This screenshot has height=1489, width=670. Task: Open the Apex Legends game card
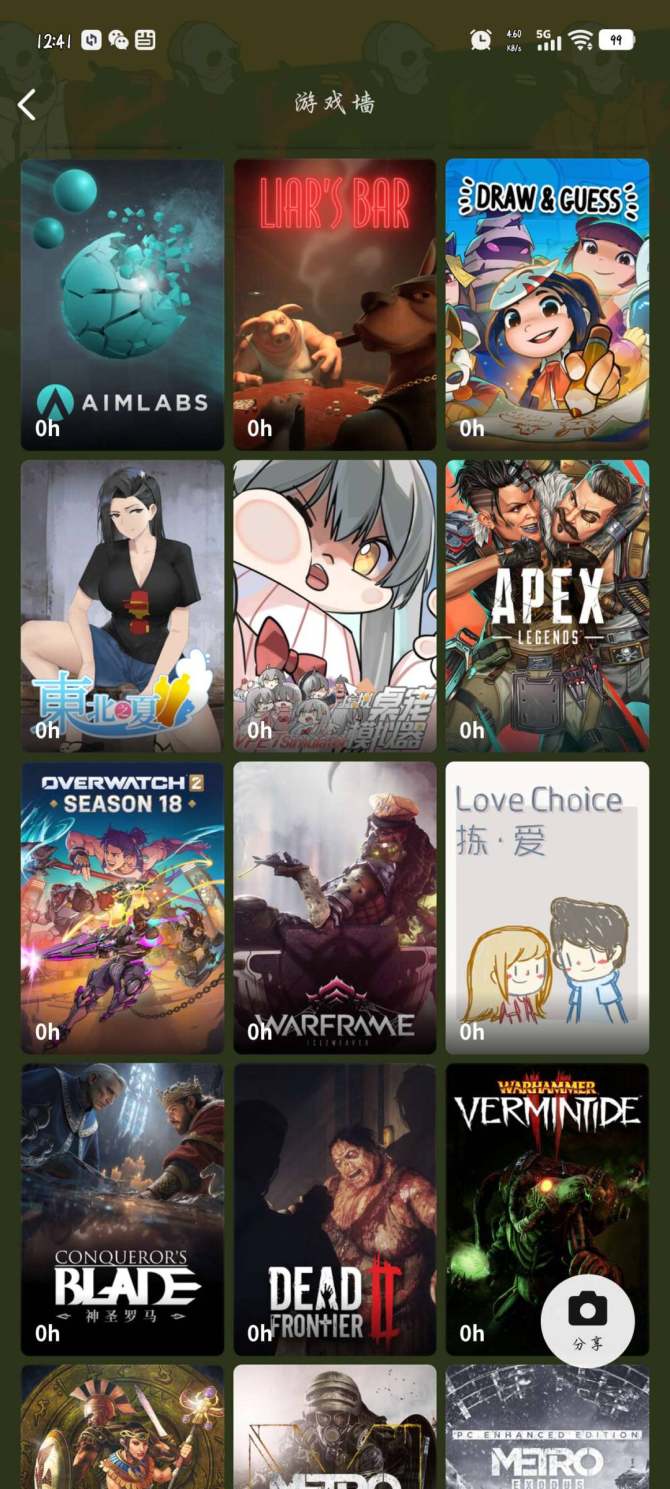[x=547, y=606]
